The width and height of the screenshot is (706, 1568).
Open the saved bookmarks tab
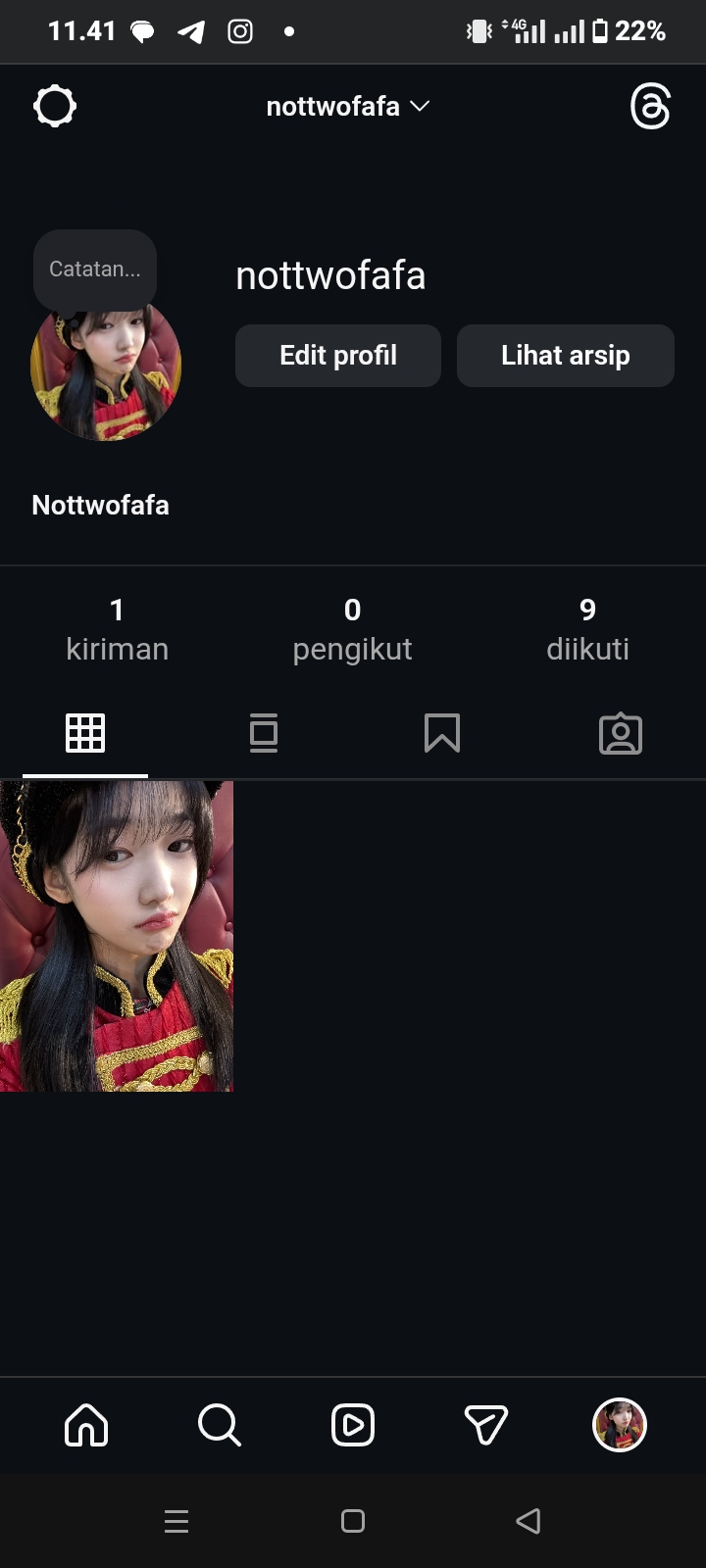442,733
